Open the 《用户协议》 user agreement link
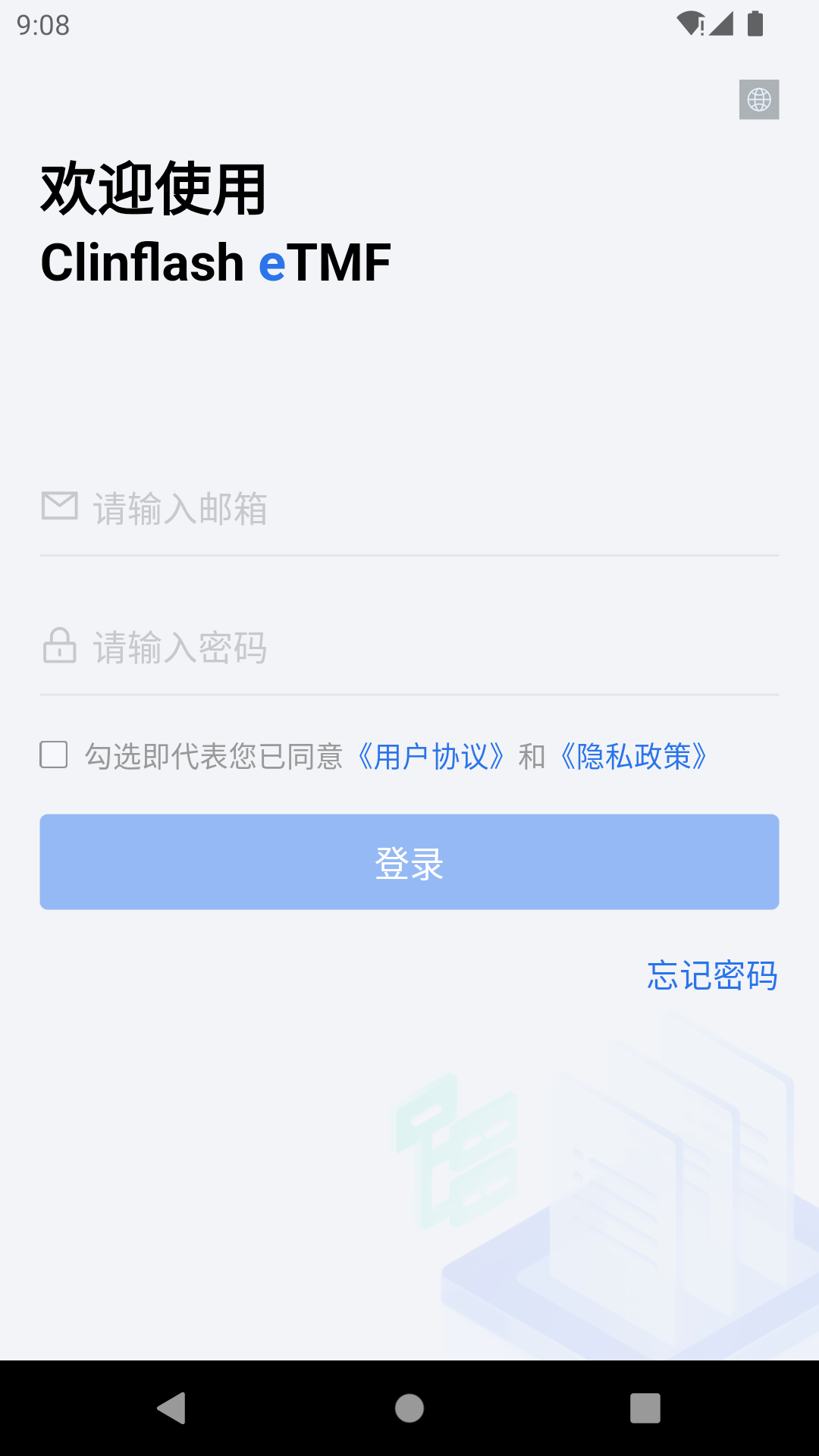The image size is (819, 1456). tap(430, 756)
